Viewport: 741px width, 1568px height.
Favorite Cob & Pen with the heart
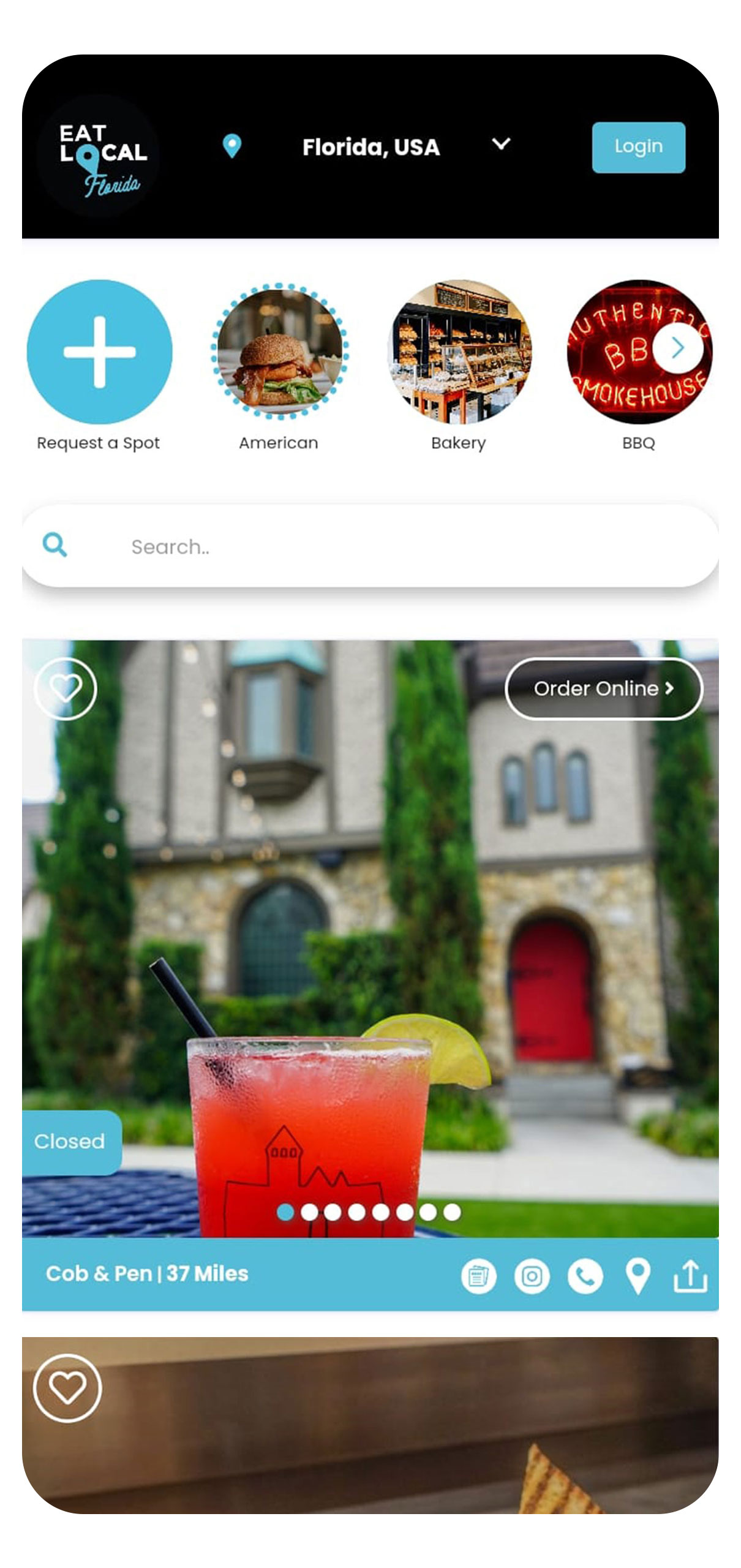click(x=65, y=688)
